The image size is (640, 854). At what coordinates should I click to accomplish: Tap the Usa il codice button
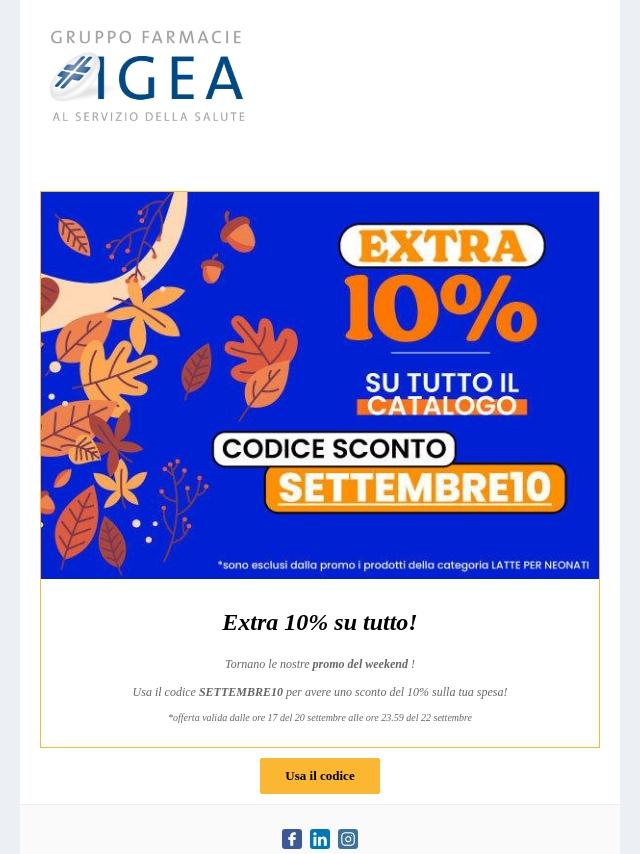tap(320, 776)
